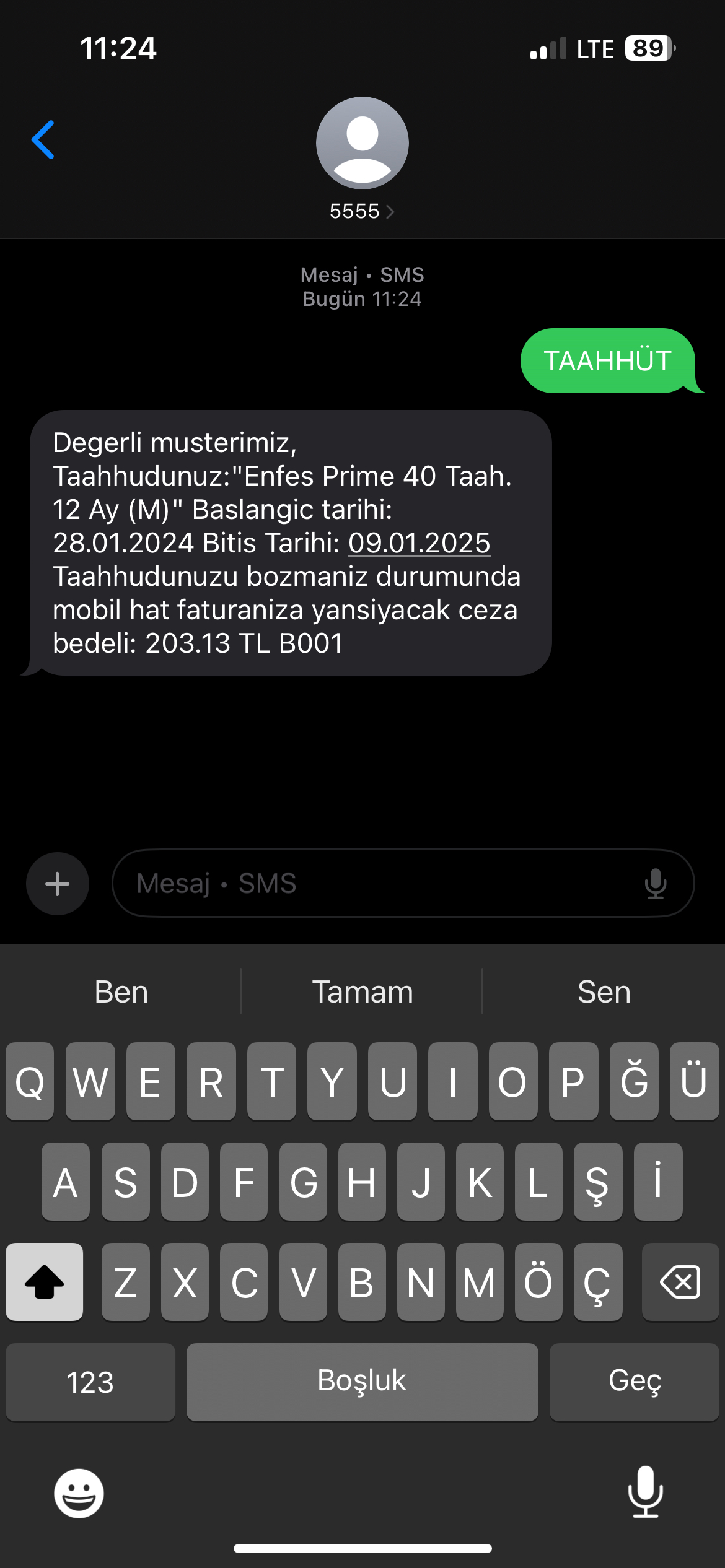Start dictation from the keyboard microphone
The height and width of the screenshot is (1568, 725).
pyautogui.click(x=646, y=1492)
